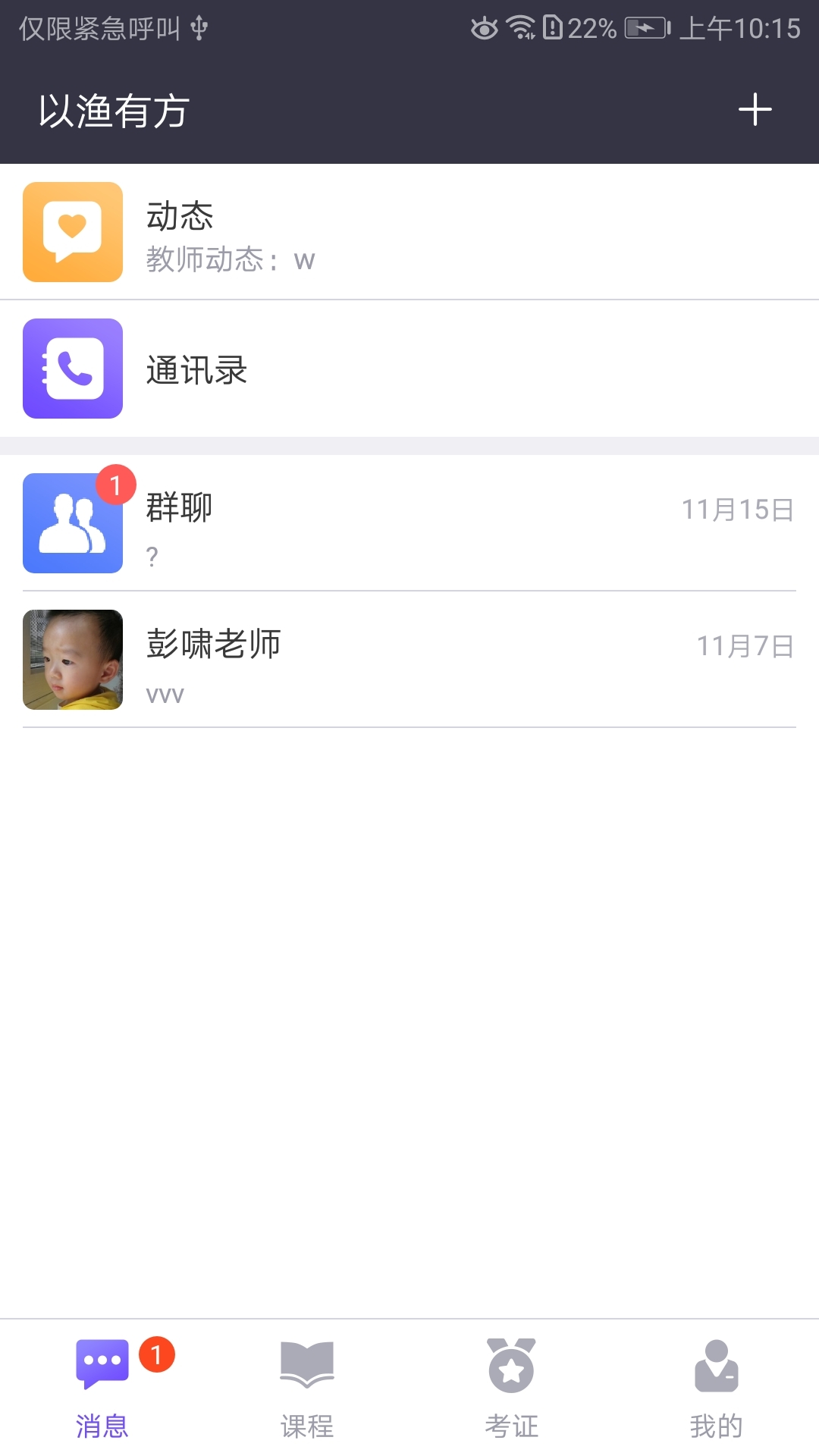Go to the 考证 tab
819x1456 pixels.
pyautogui.click(x=512, y=1388)
